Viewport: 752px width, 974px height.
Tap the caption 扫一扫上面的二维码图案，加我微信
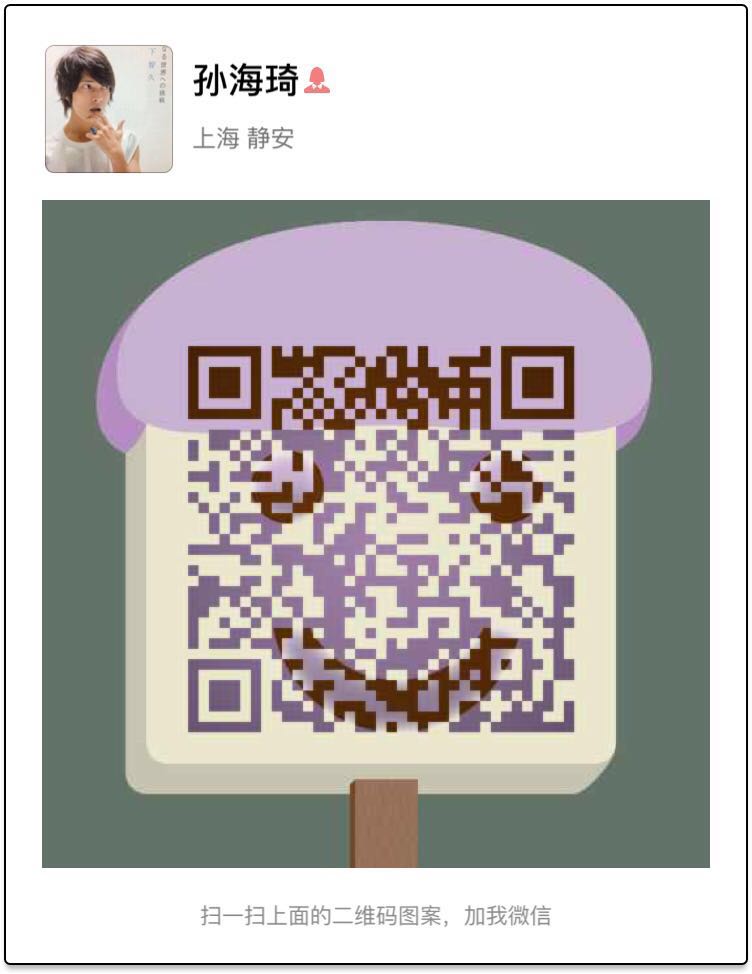(376, 913)
